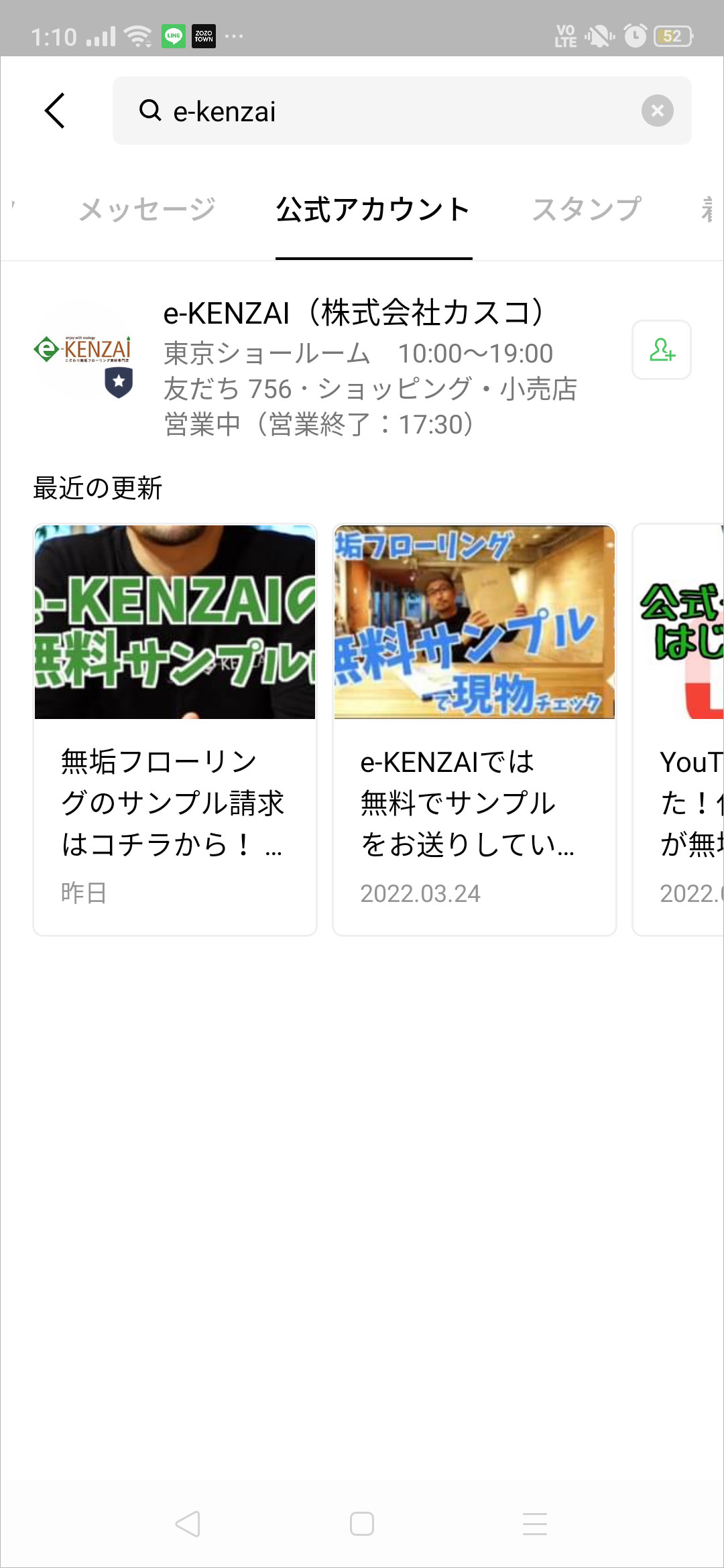The image size is (724, 1568).
Task: Open the 無垢フローリングのサンプル請求 post
Action: point(175,730)
